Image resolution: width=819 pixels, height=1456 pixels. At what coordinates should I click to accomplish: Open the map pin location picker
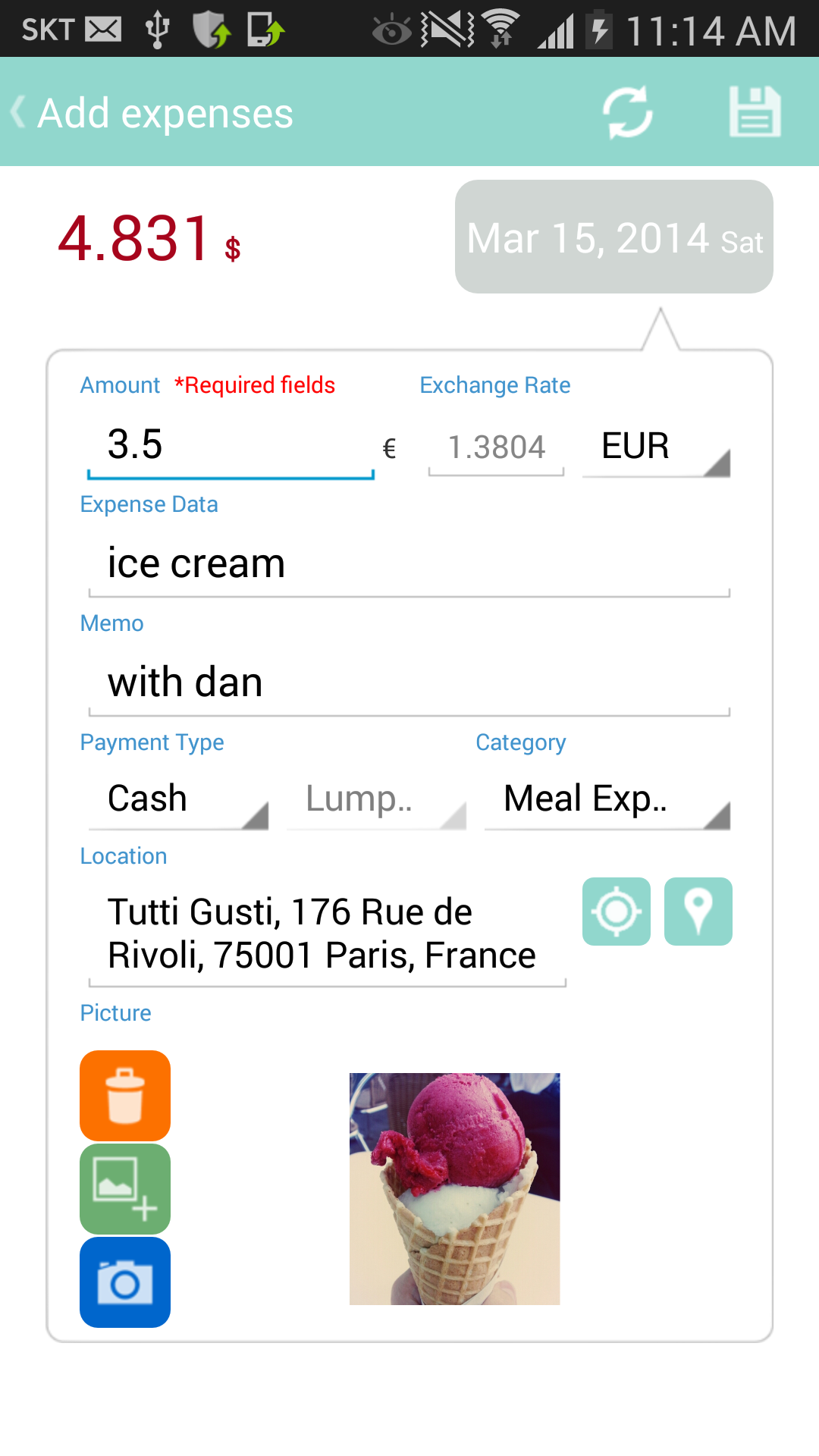(x=698, y=912)
